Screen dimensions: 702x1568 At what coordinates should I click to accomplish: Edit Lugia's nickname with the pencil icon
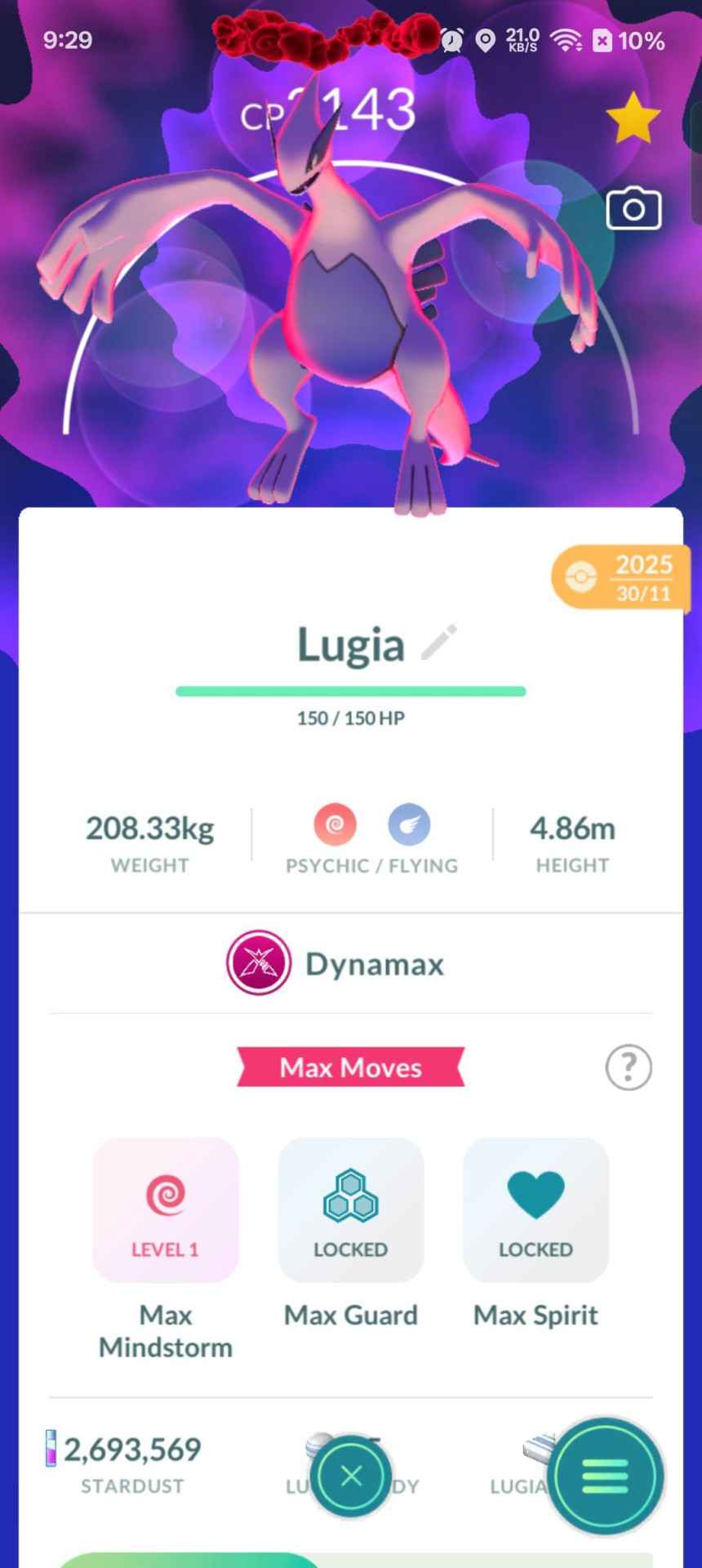tap(439, 643)
